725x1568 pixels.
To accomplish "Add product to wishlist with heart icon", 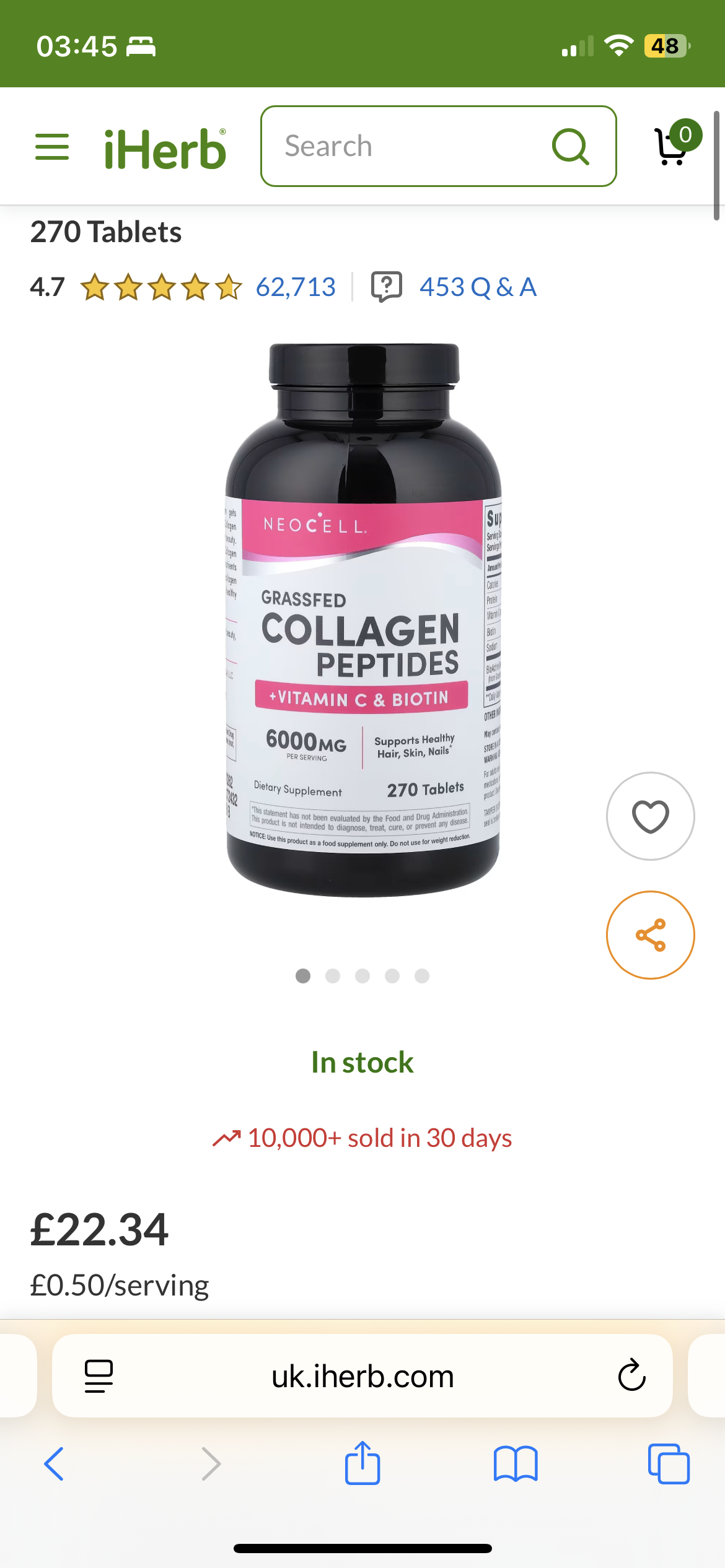I will 650,816.
